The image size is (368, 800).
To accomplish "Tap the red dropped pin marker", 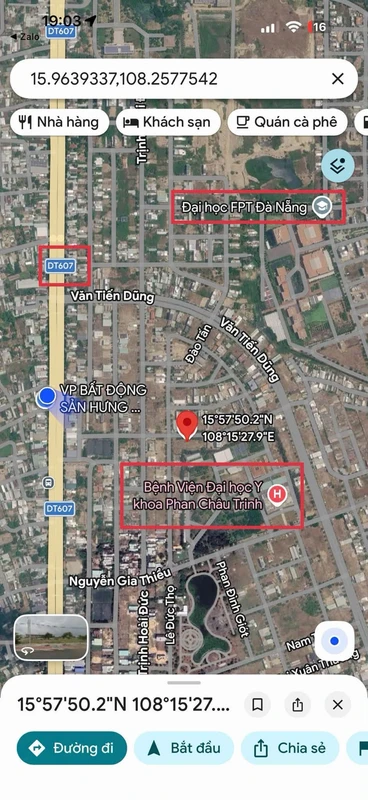I will [187, 426].
